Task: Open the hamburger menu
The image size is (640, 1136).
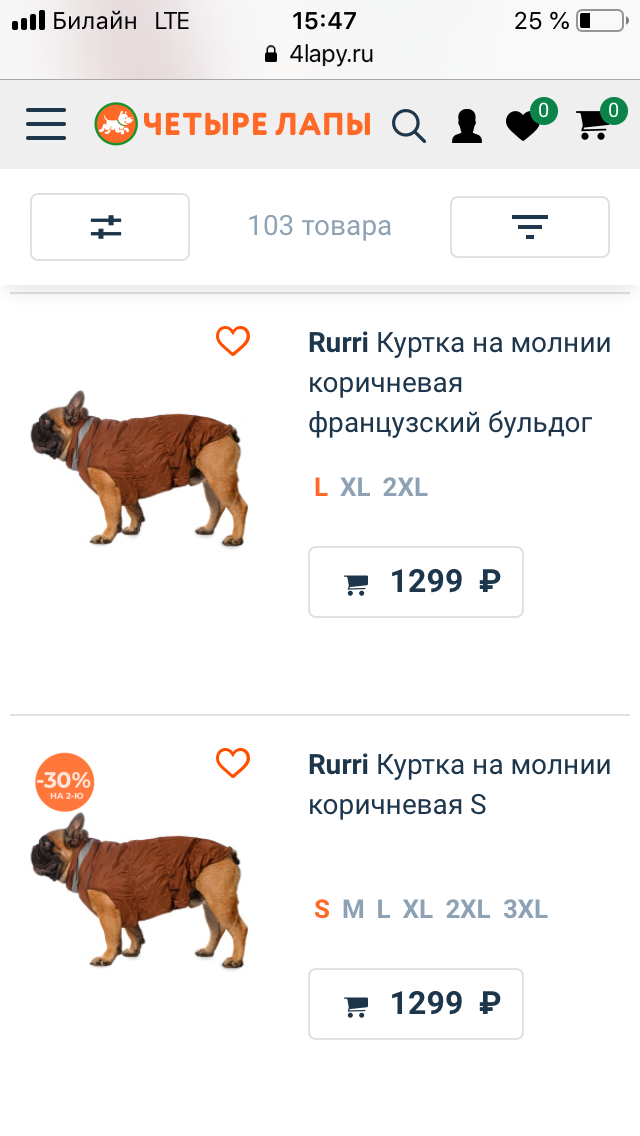Action: coord(46,124)
